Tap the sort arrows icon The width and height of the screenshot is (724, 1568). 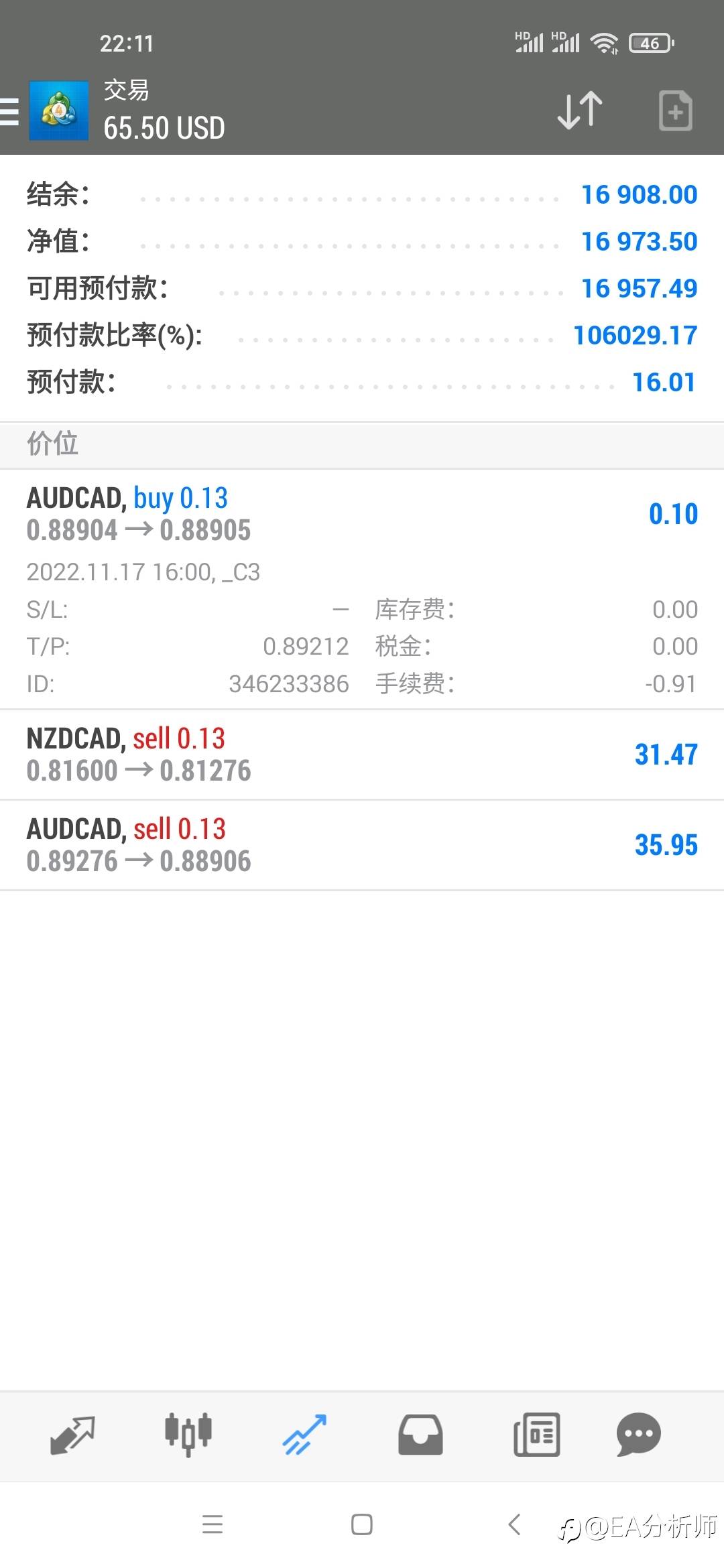coord(580,110)
